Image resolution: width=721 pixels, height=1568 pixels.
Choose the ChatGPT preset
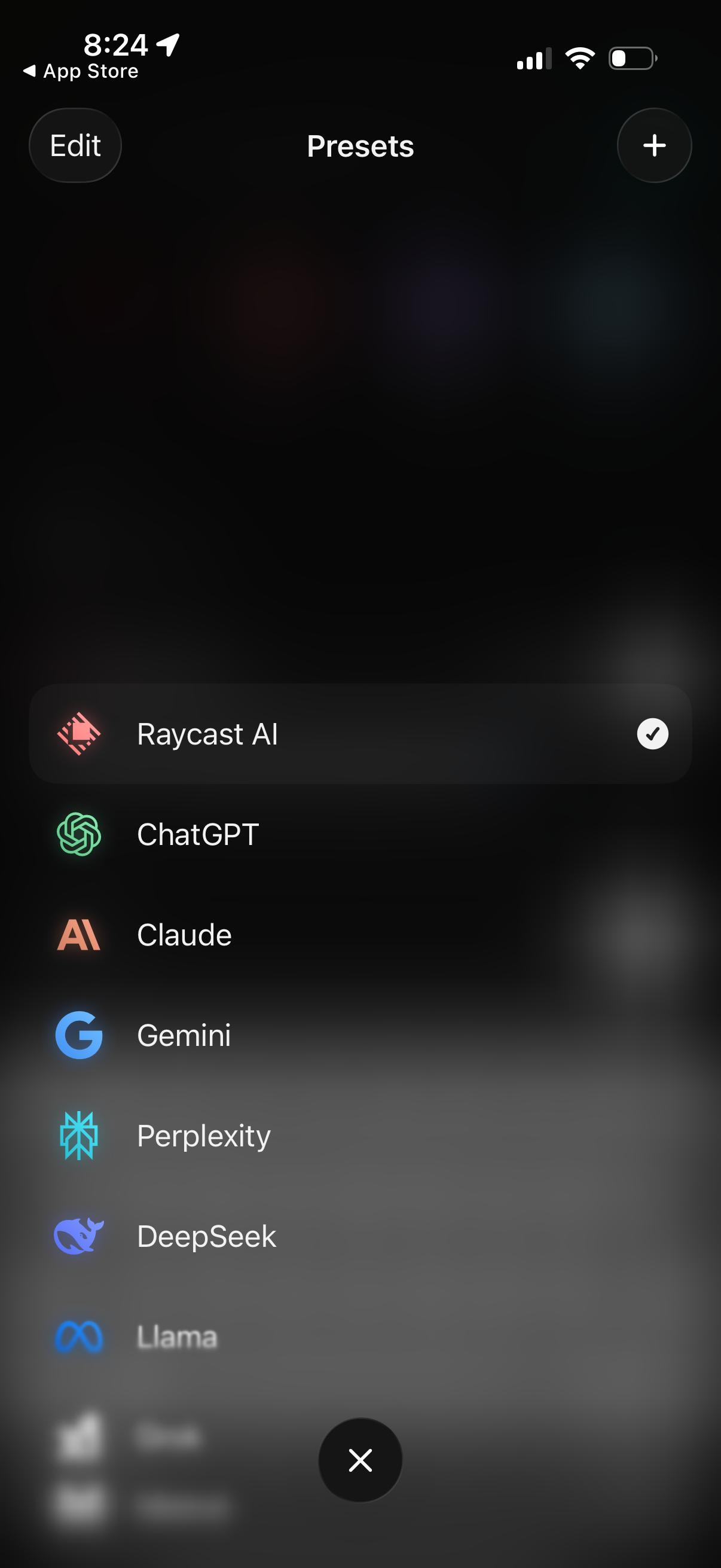click(198, 834)
